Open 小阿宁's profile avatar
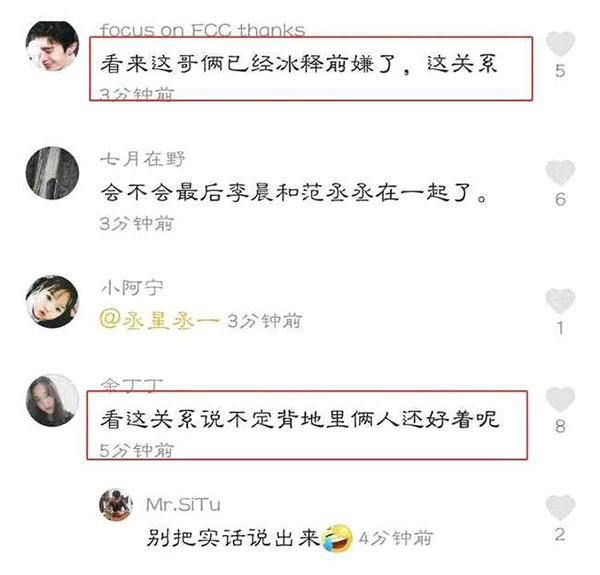Viewport: 600px width, 575px height. pos(50,302)
